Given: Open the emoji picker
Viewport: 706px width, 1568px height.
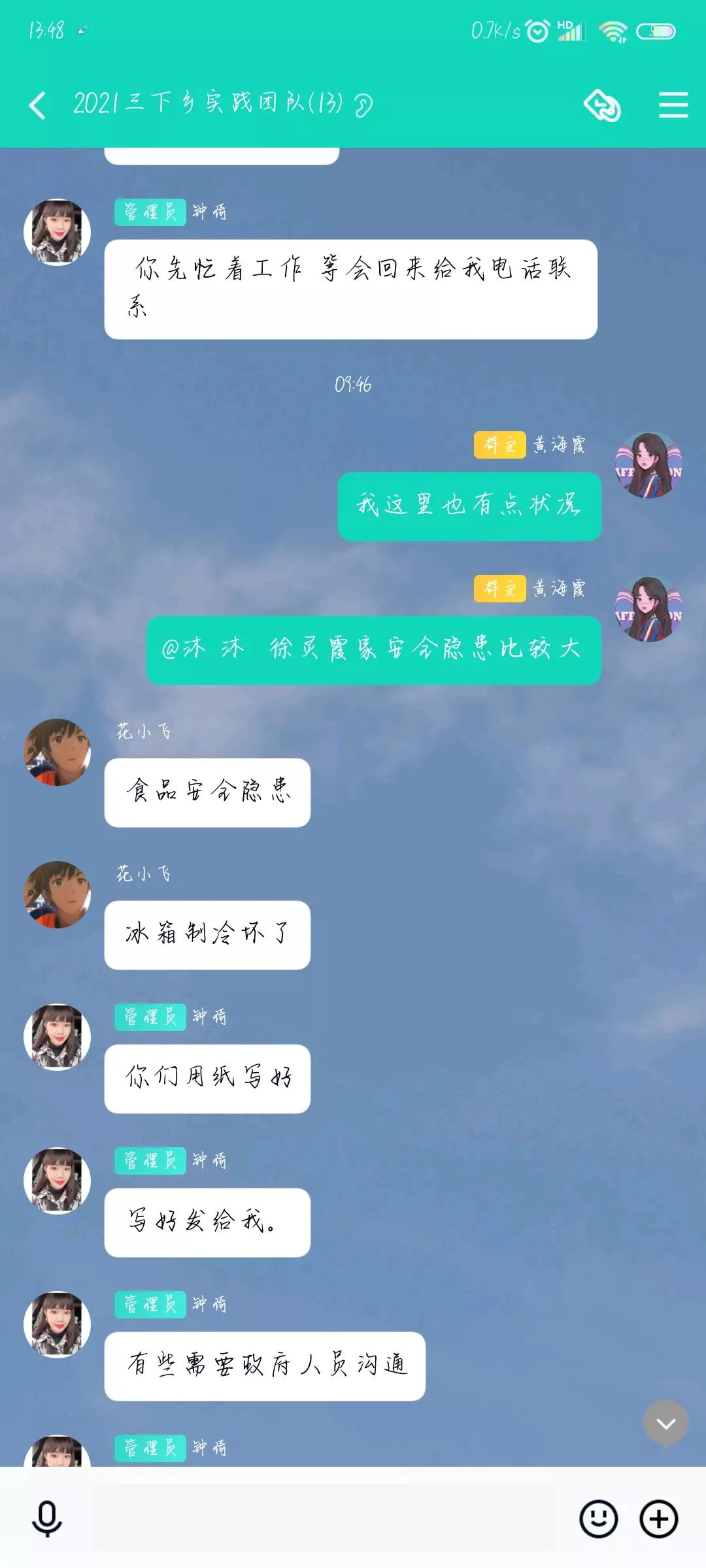Looking at the screenshot, I should (x=598, y=1518).
